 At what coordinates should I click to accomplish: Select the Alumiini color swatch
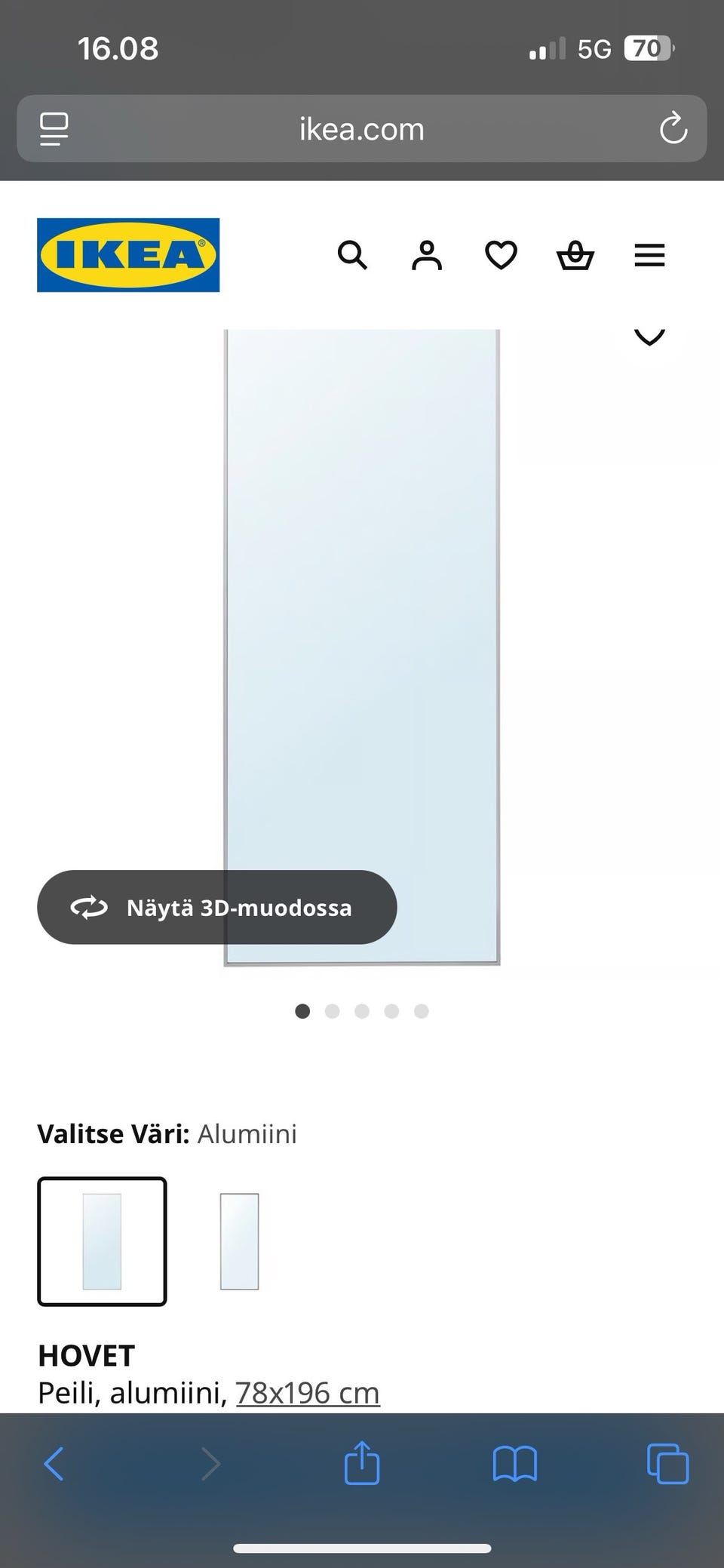coord(102,1242)
